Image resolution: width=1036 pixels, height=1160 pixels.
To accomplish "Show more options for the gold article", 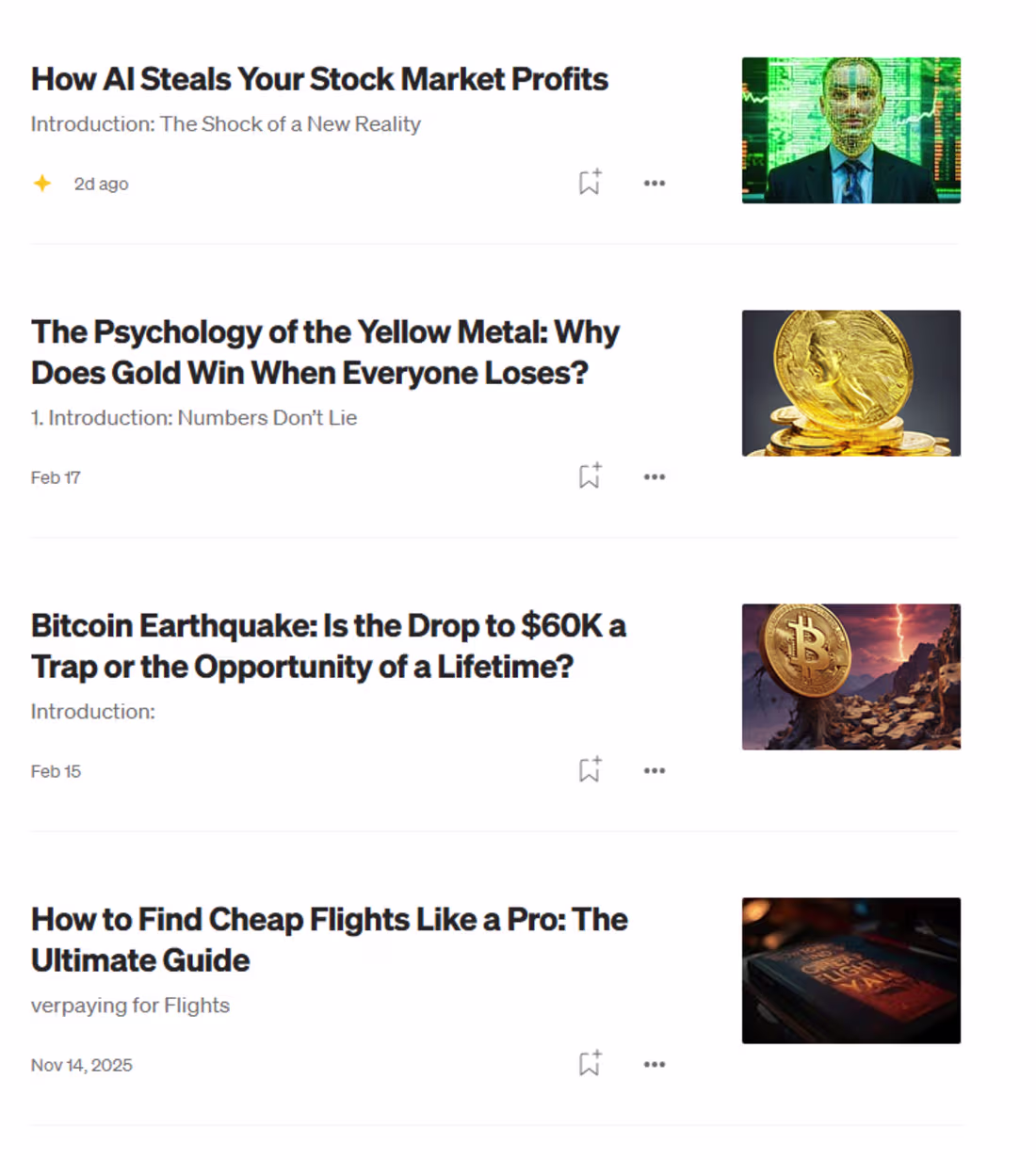I will tap(655, 477).
